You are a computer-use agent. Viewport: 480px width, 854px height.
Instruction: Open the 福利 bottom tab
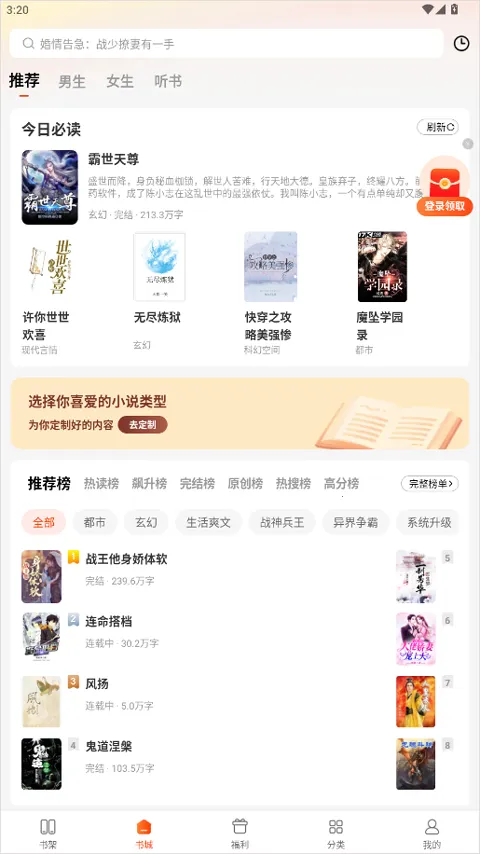240,834
